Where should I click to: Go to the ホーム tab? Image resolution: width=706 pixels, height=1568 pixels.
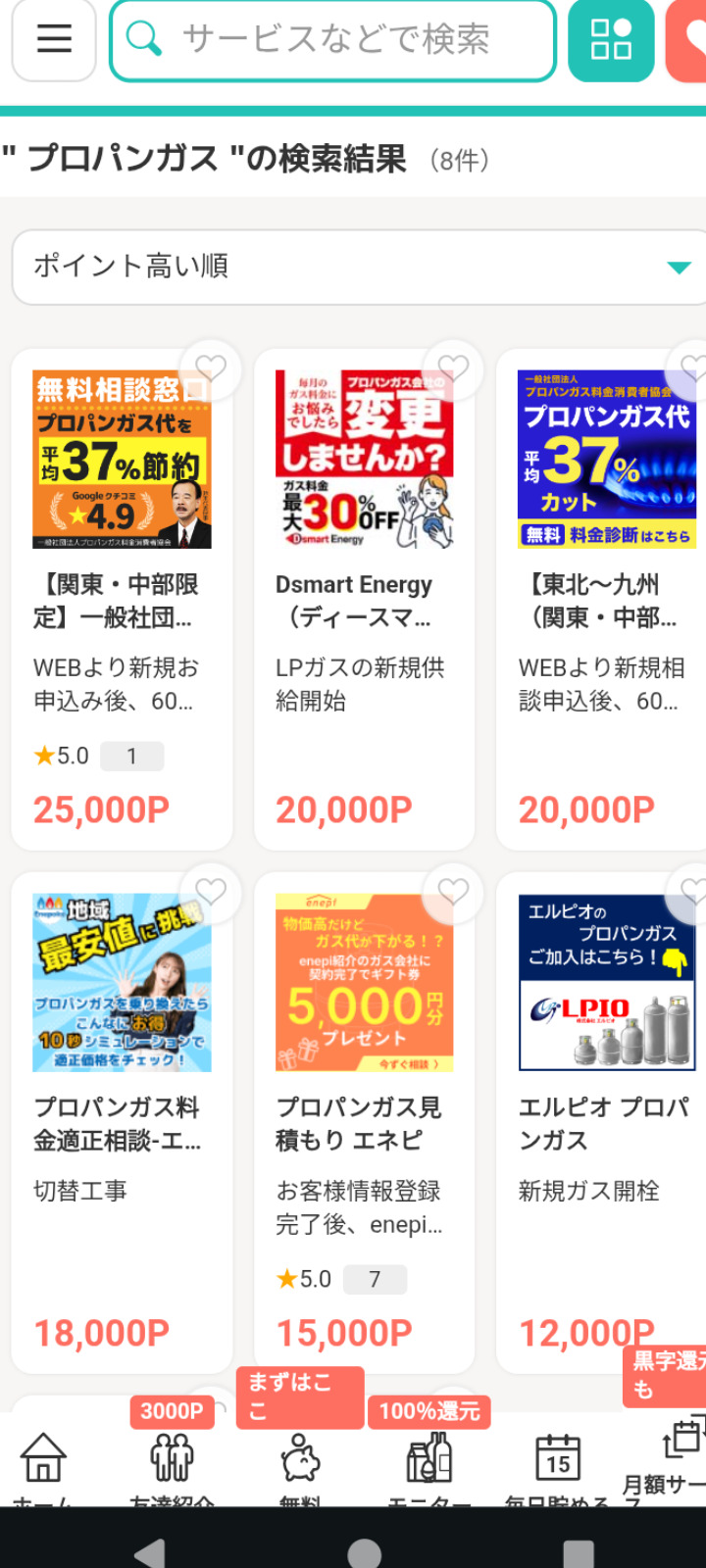[x=43, y=1462]
